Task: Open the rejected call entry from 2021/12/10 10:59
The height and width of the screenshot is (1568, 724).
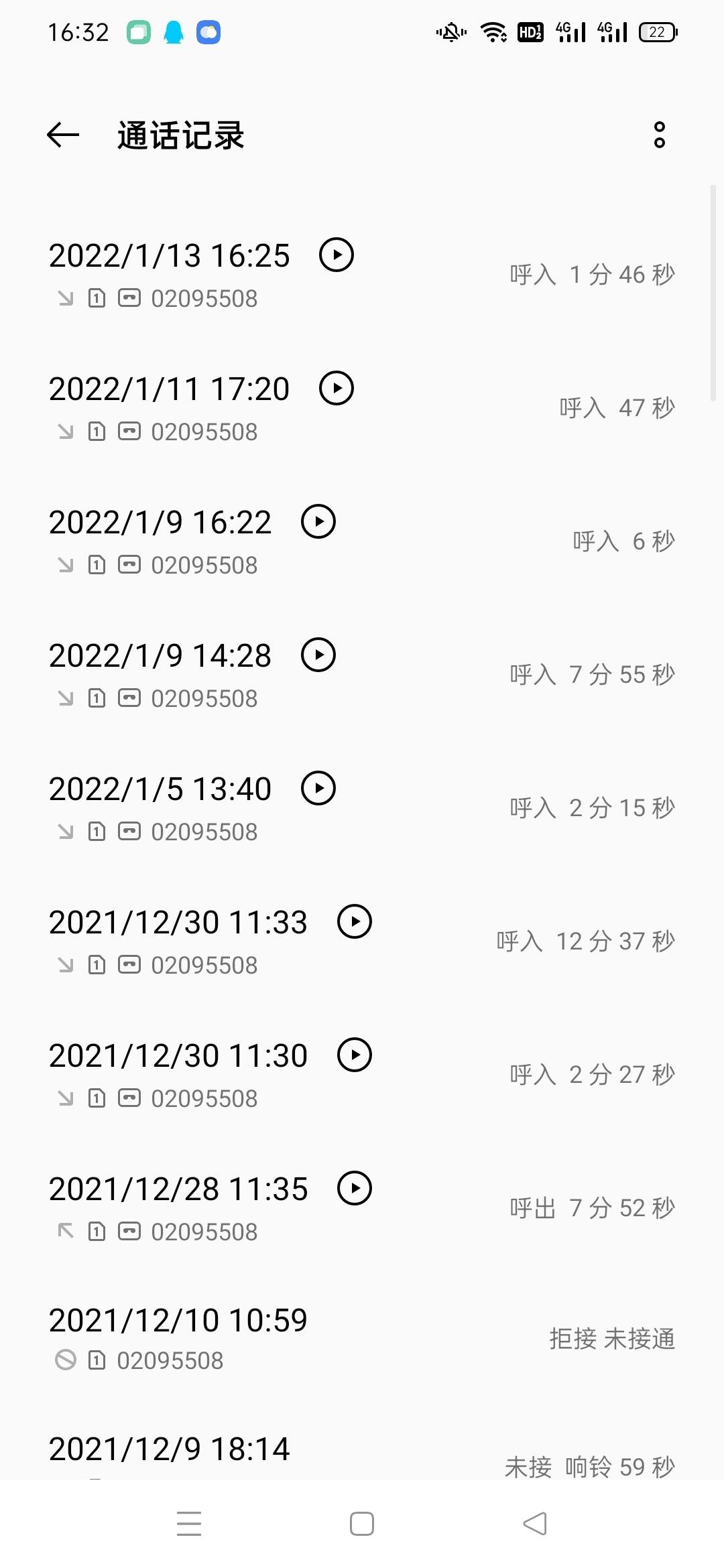Action: pyautogui.click(x=362, y=1339)
